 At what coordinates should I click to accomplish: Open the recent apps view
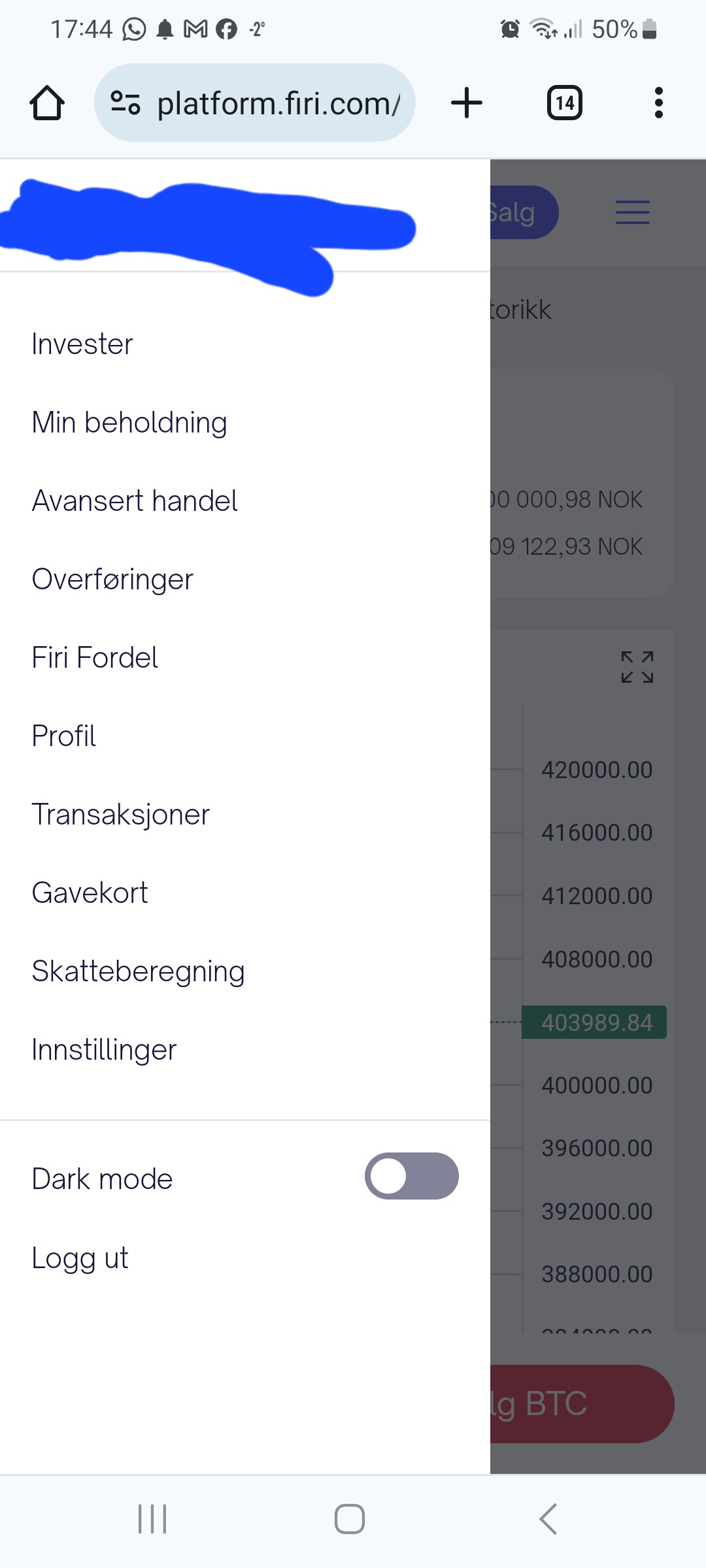152,1519
